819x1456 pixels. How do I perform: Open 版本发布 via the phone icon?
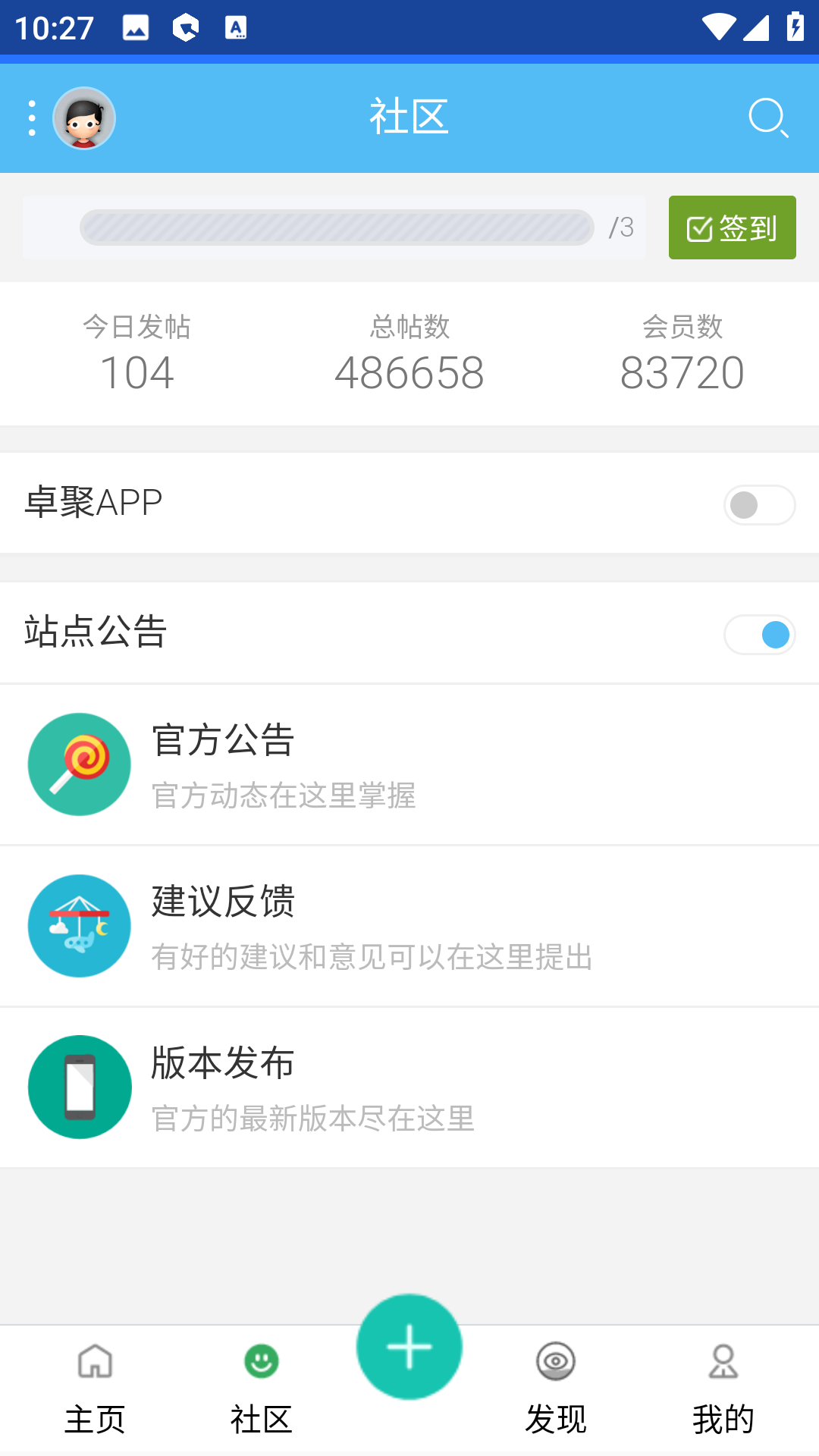click(x=79, y=1087)
